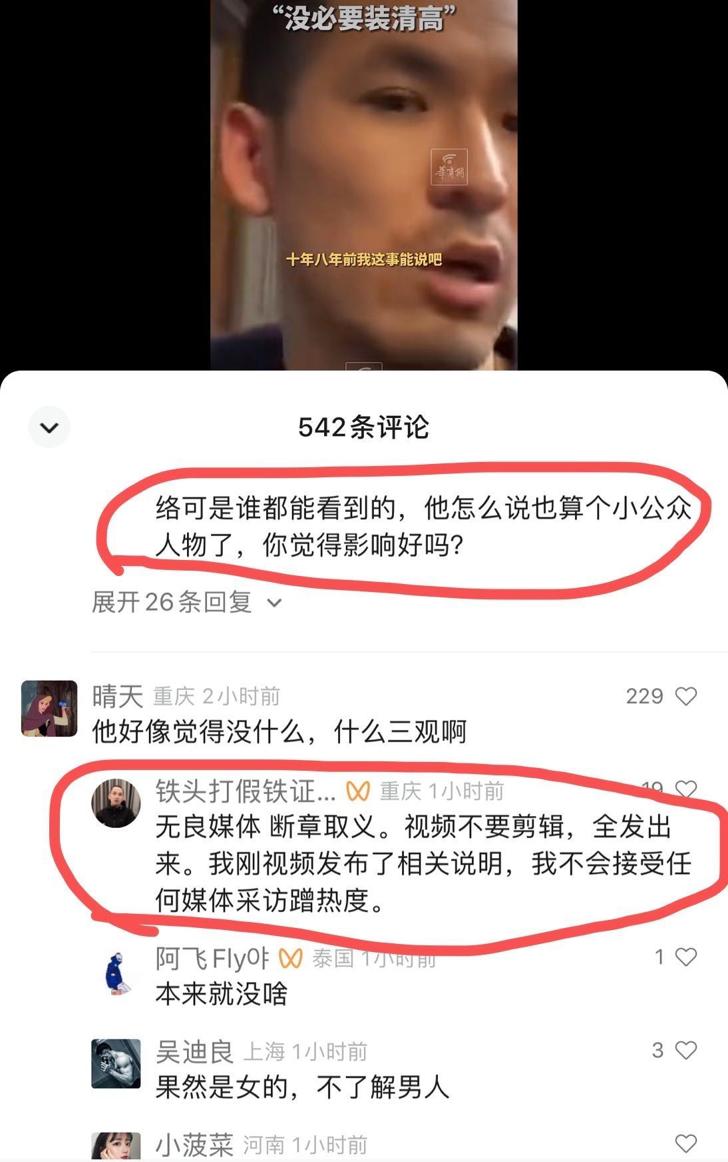Image resolution: width=728 pixels, height=1162 pixels.
Task: Open 小菠菜's profile avatar
Action: [x=117, y=1148]
